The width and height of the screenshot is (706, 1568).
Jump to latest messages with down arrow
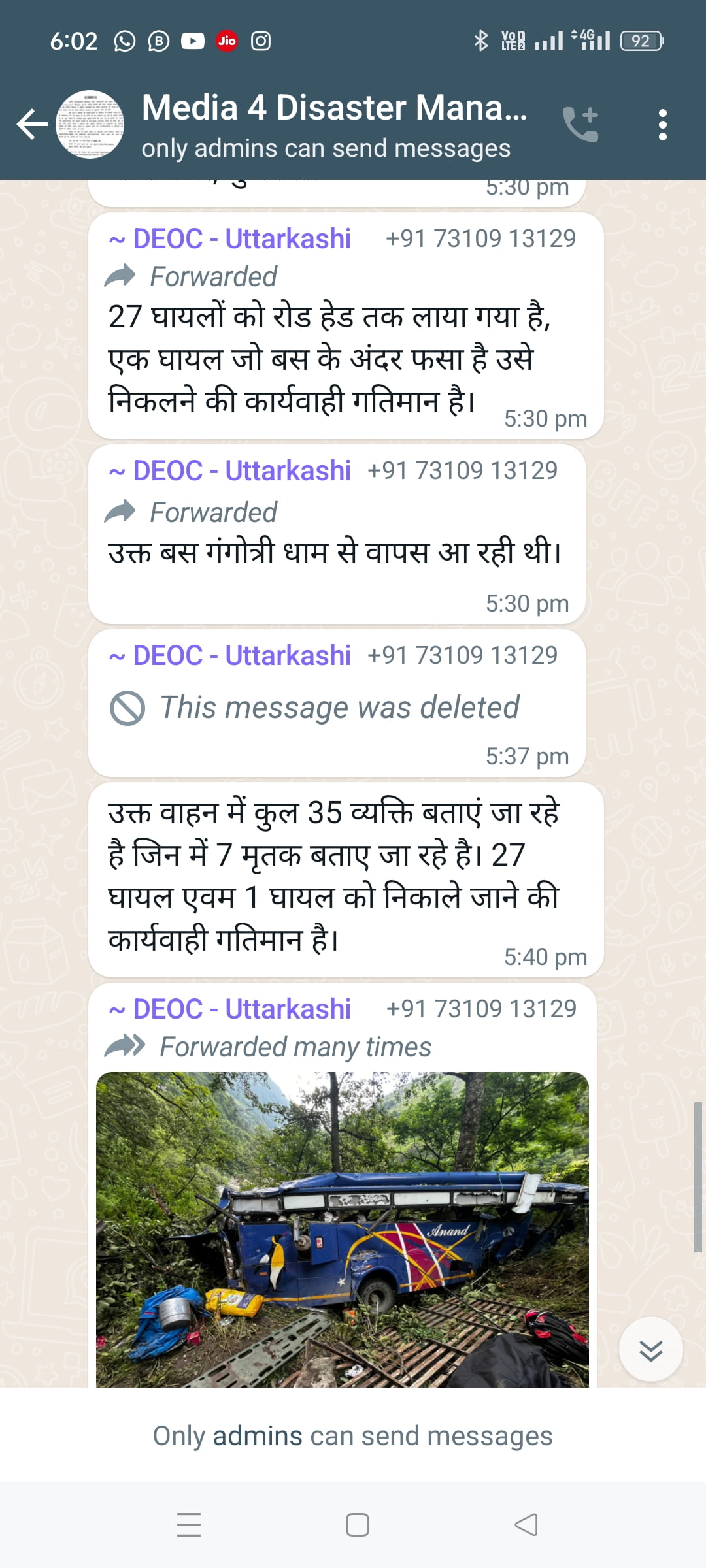[x=650, y=1350]
